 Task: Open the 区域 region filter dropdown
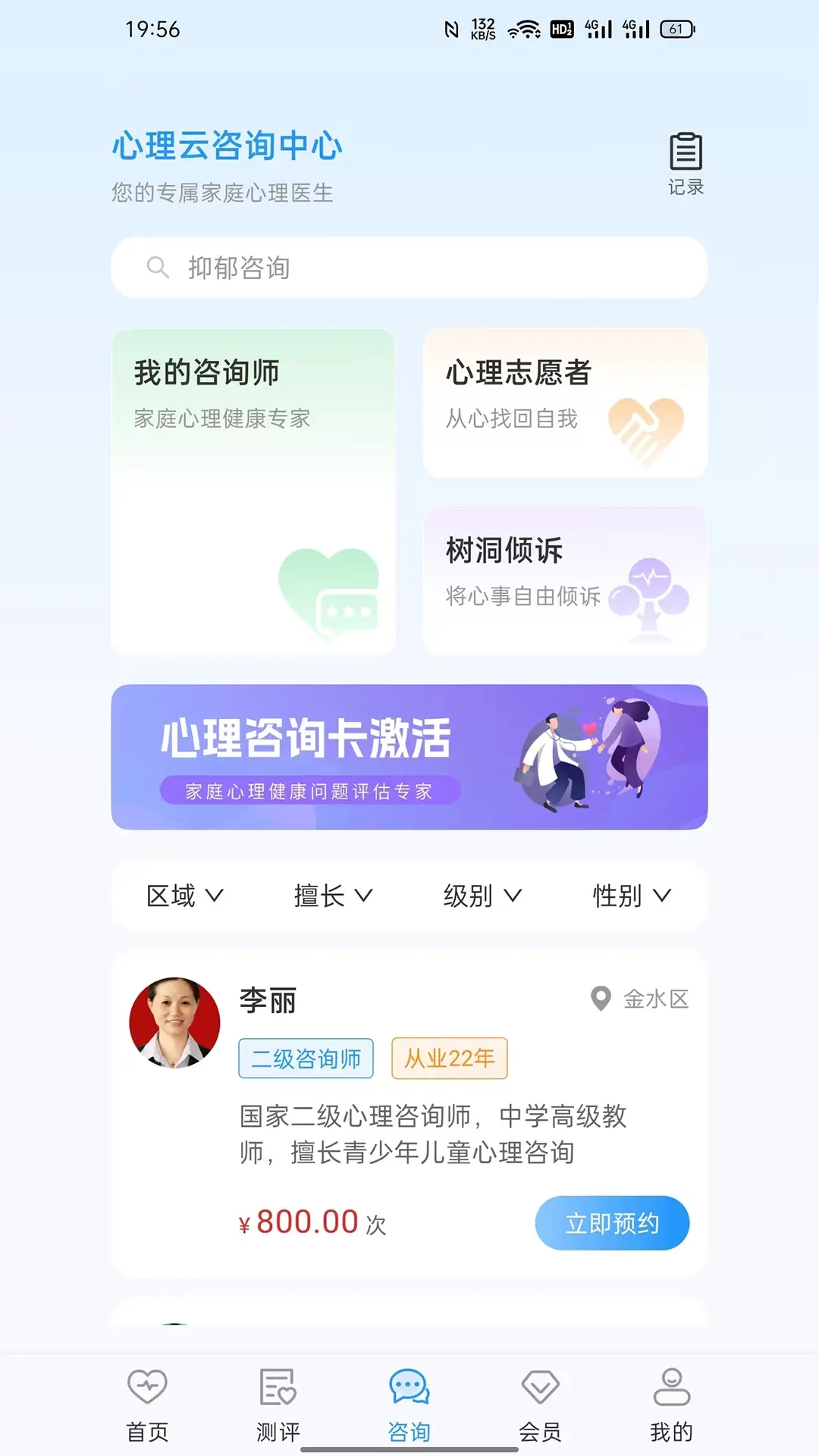[186, 896]
